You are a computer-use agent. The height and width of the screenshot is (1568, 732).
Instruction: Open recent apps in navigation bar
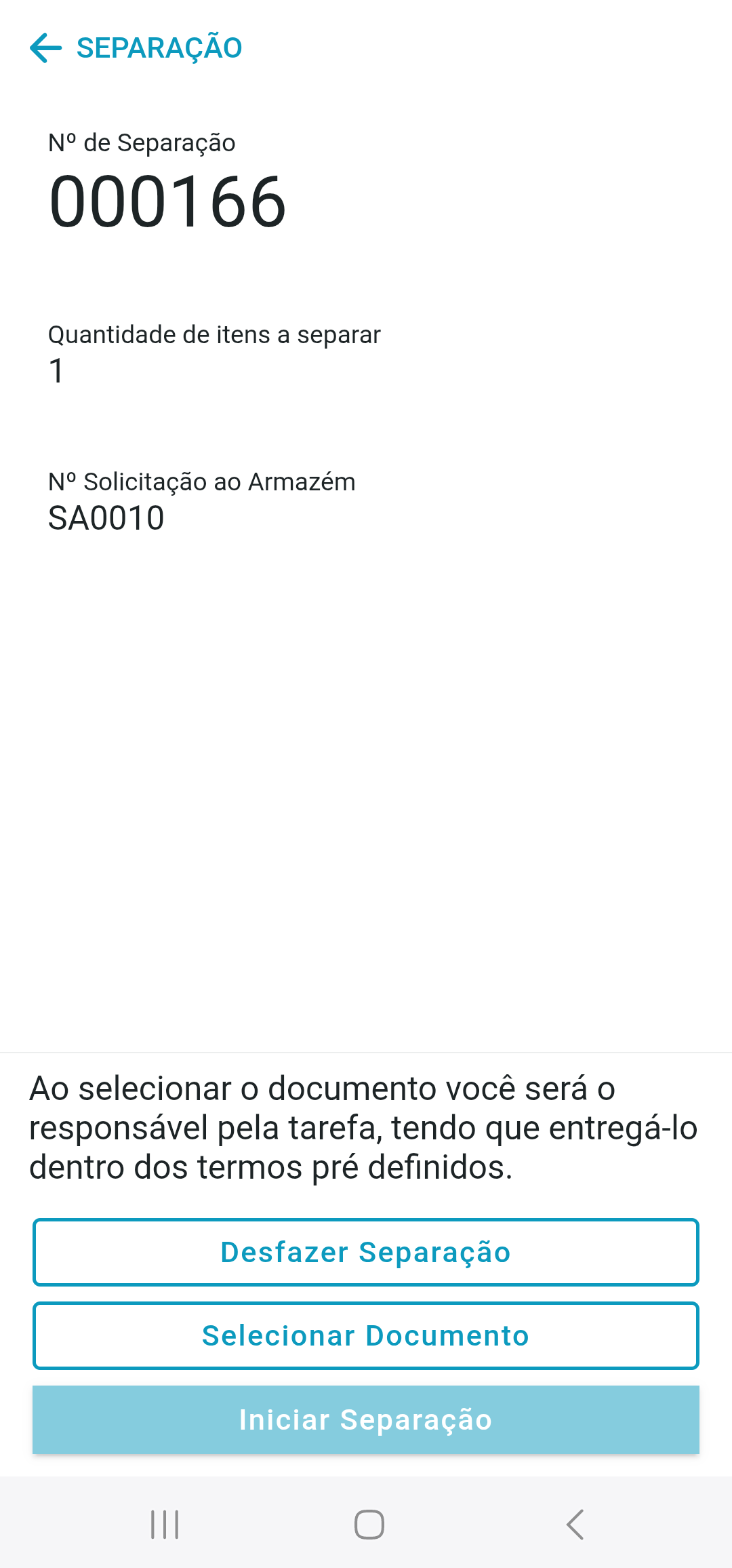click(x=165, y=1525)
